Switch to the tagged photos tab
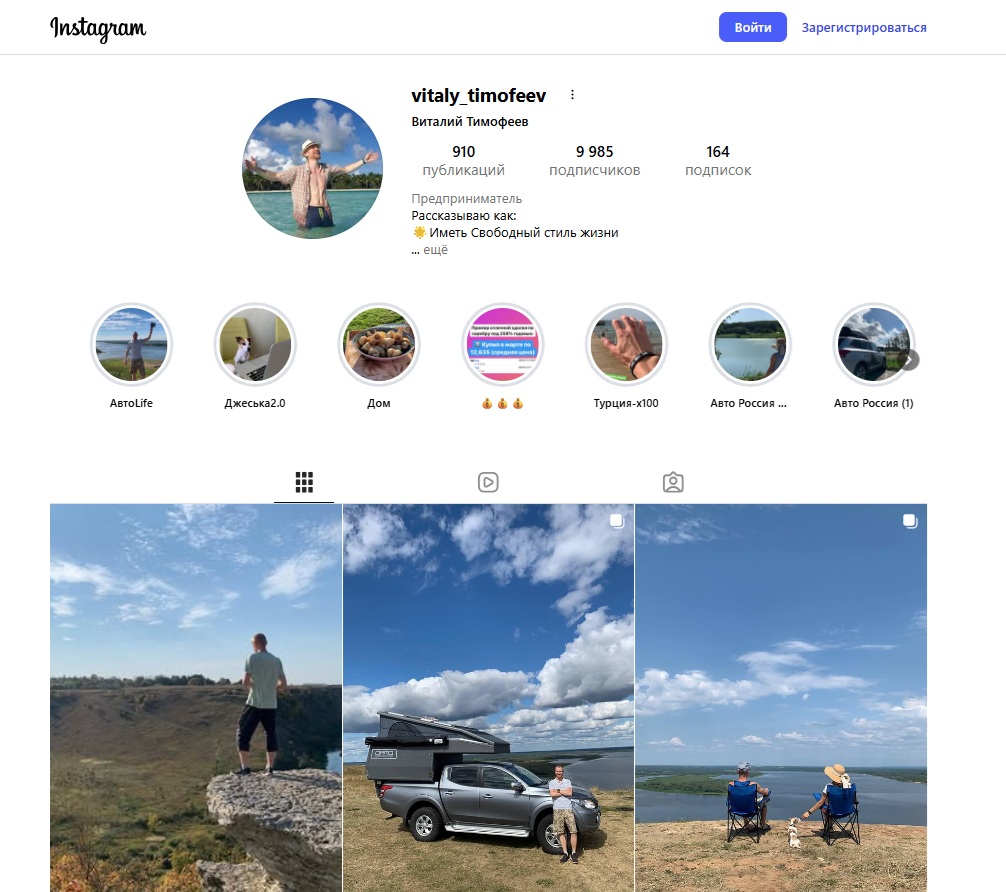 point(673,482)
